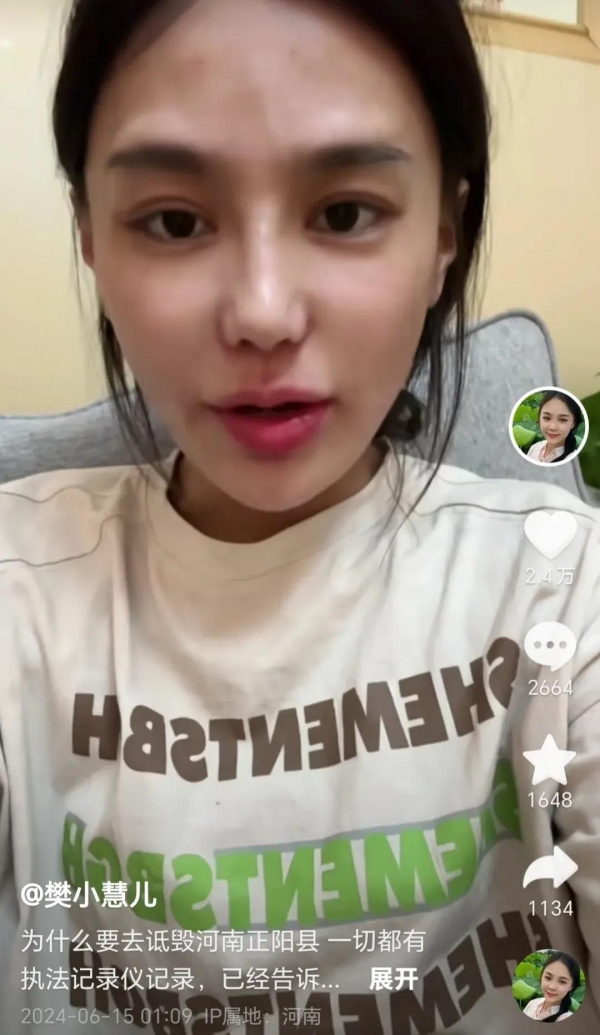Open the creator's profile avatar

(x=549, y=426)
